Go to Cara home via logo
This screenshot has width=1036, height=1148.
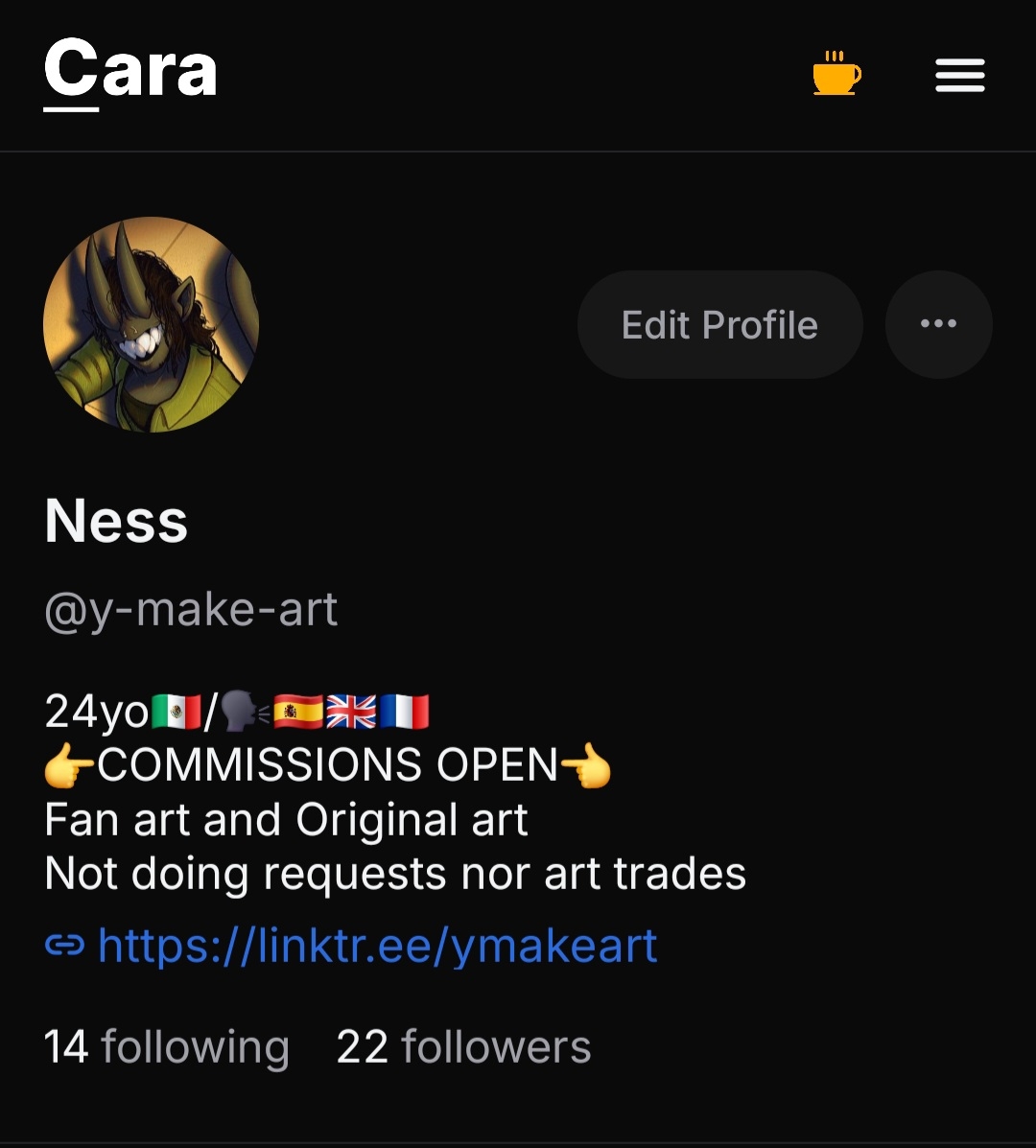(x=130, y=72)
